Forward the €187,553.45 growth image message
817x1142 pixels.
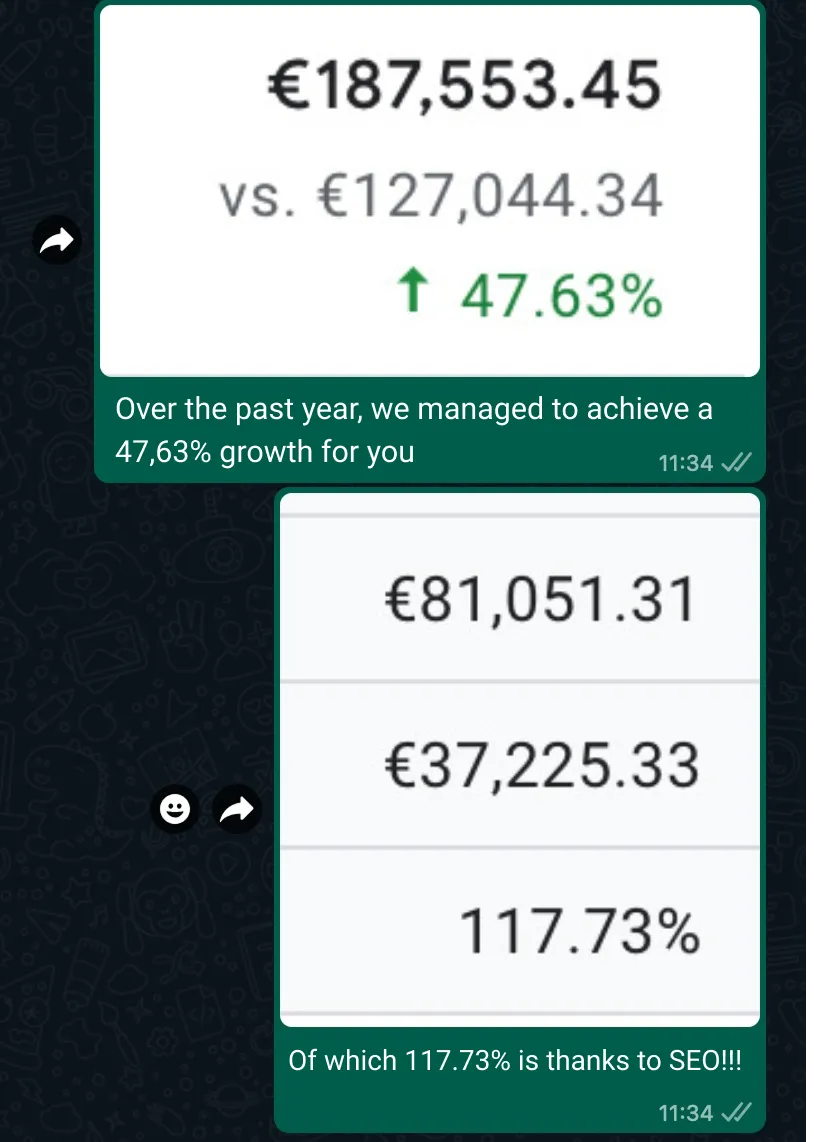click(x=57, y=240)
